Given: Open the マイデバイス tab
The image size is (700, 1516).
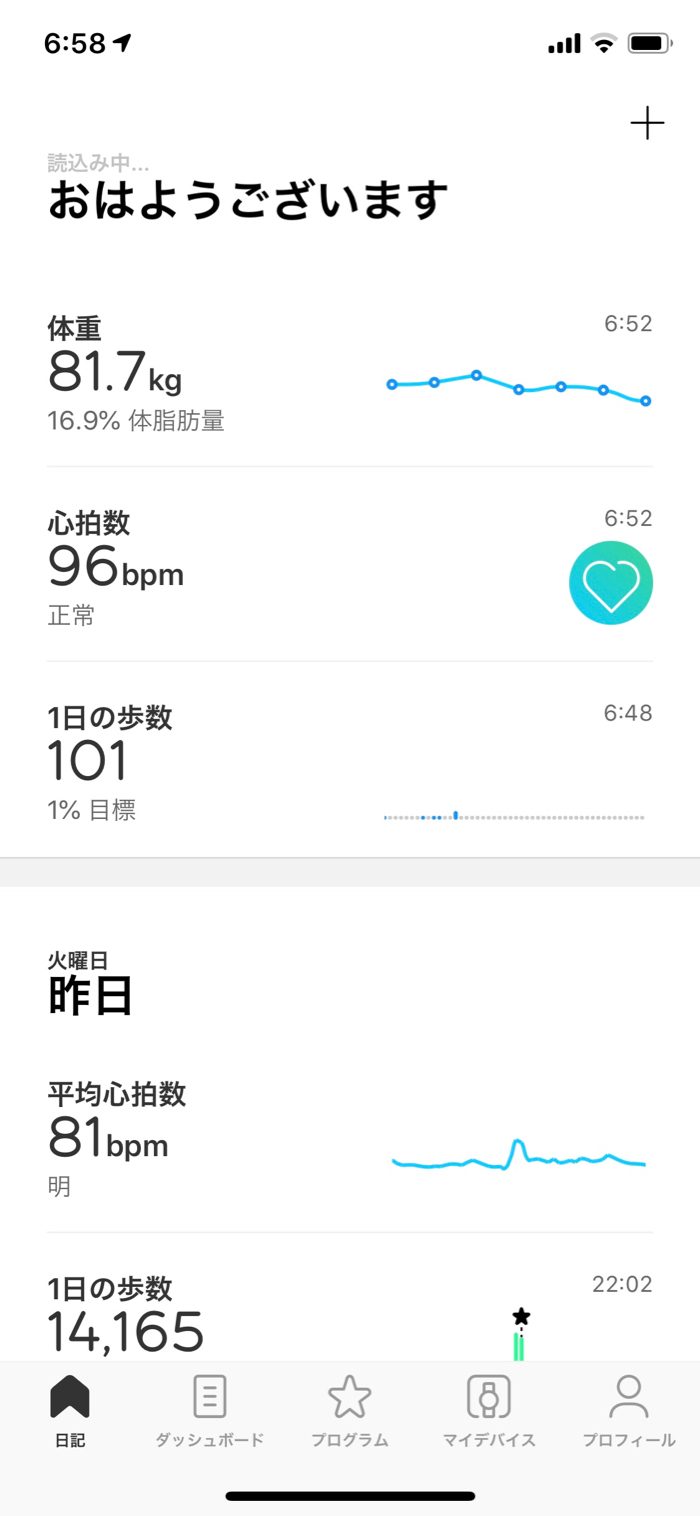Looking at the screenshot, I should tap(489, 1411).
